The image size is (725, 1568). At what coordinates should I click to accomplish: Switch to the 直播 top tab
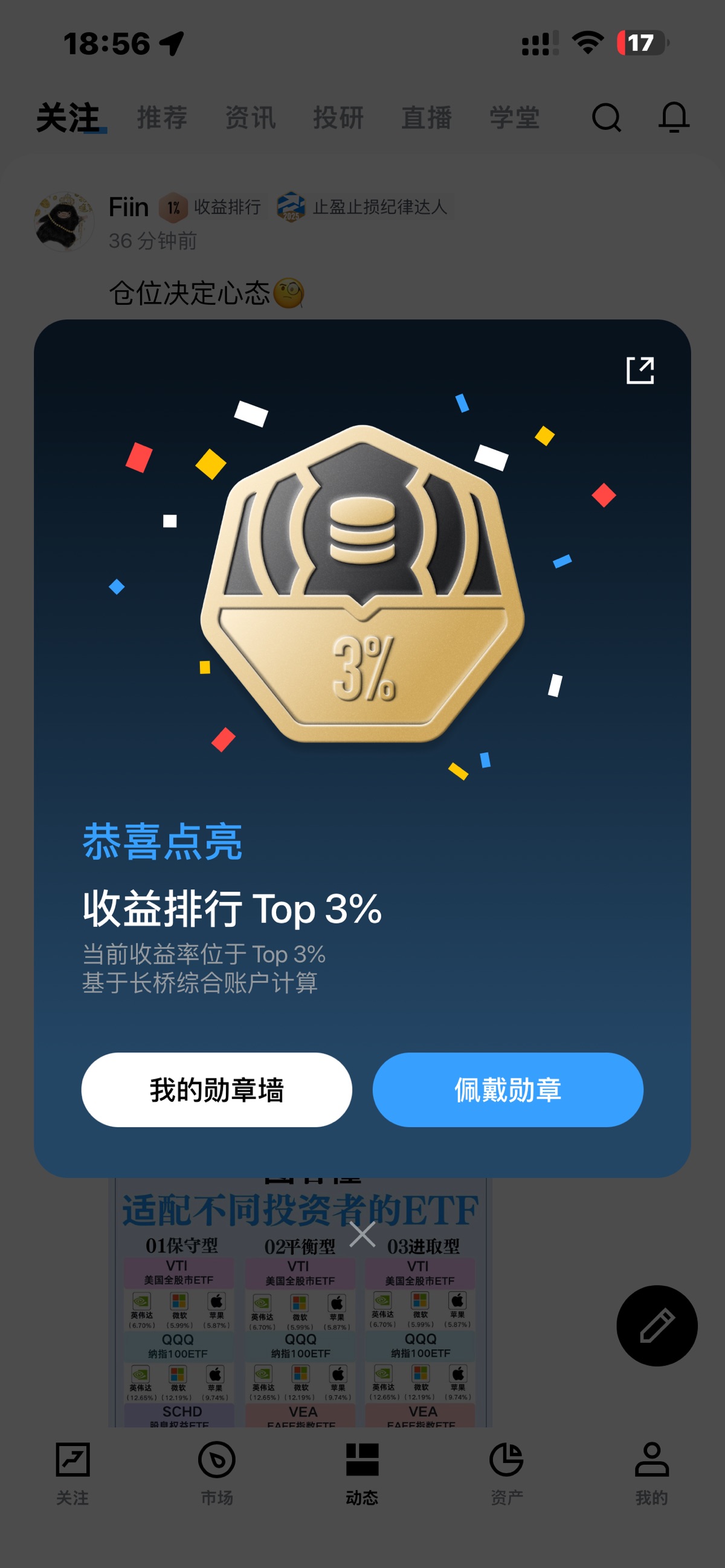pos(427,117)
